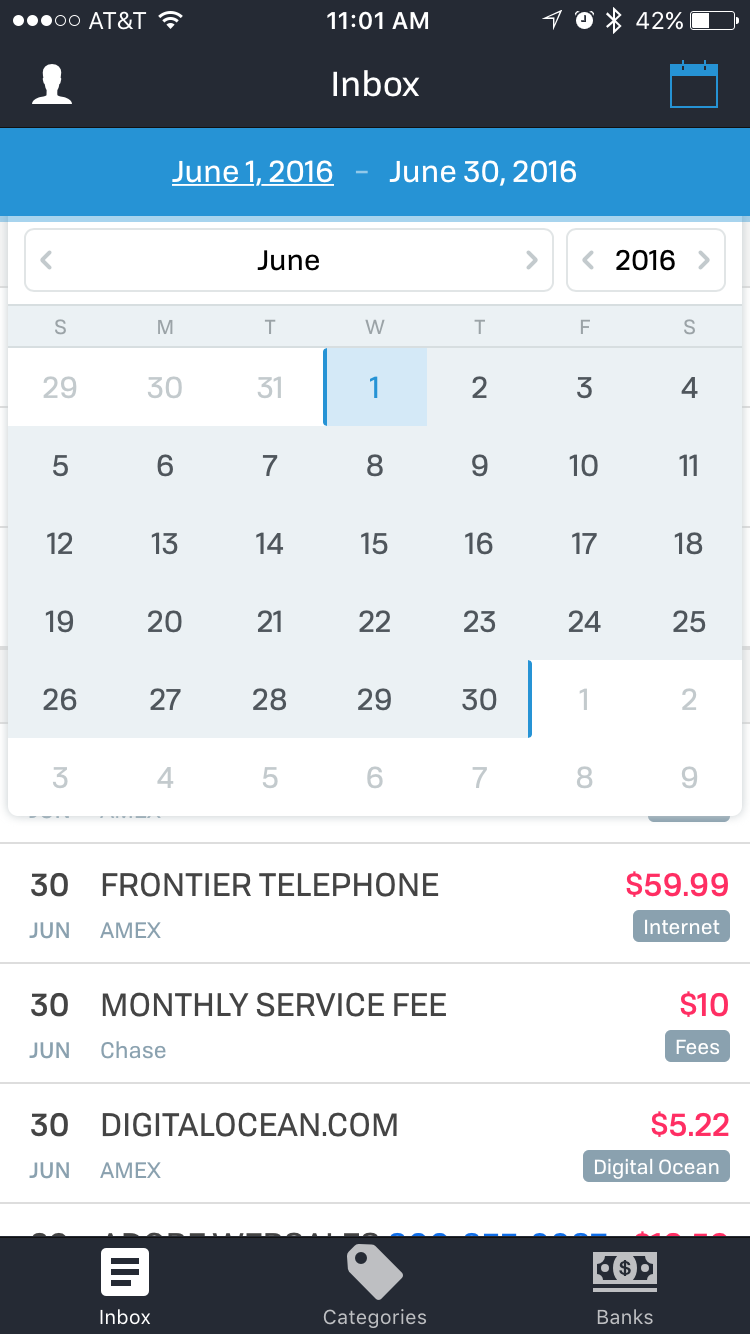Increase year after 2016
This screenshot has width=750, height=1334.
tap(704, 260)
